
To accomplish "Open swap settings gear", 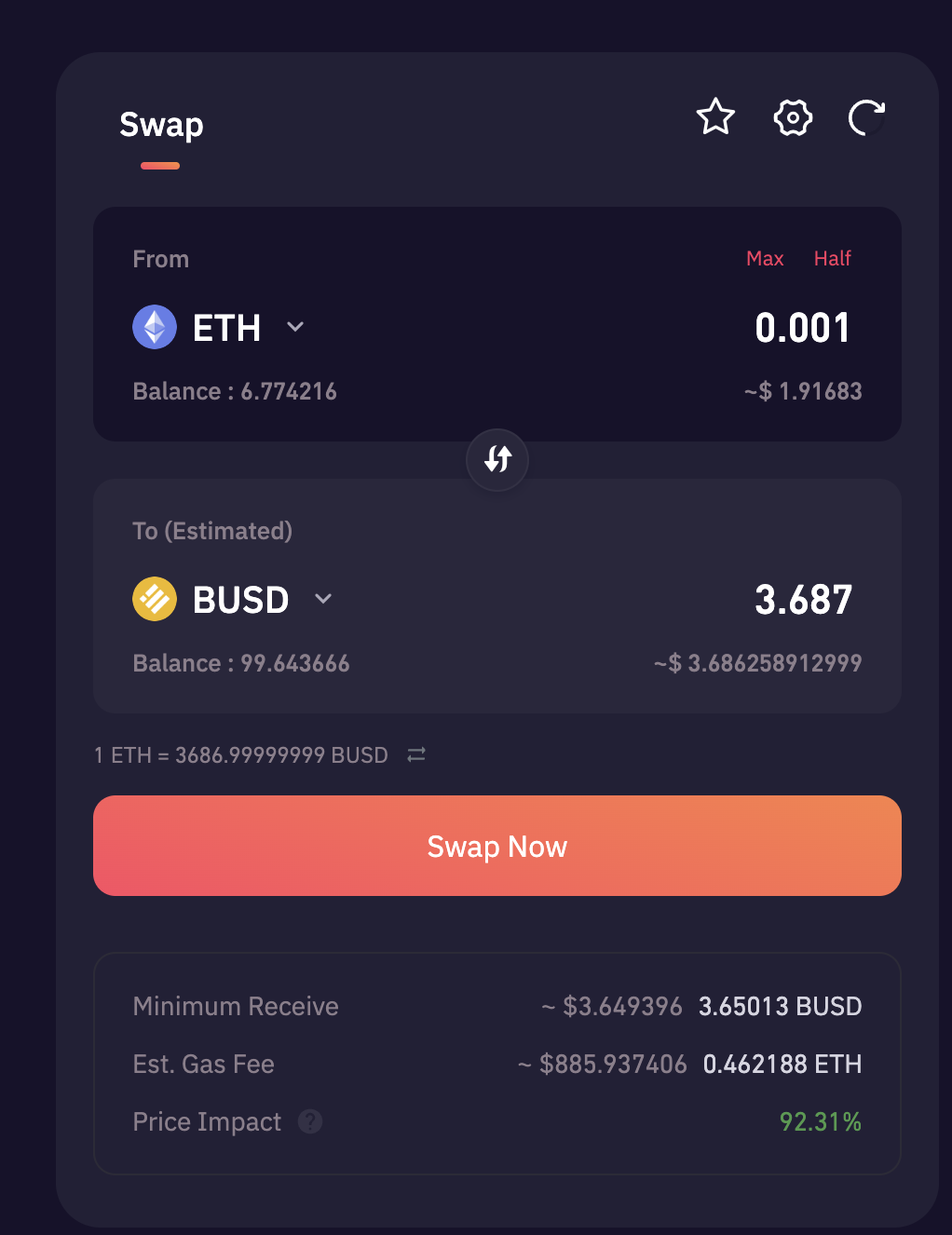I will click(793, 117).
